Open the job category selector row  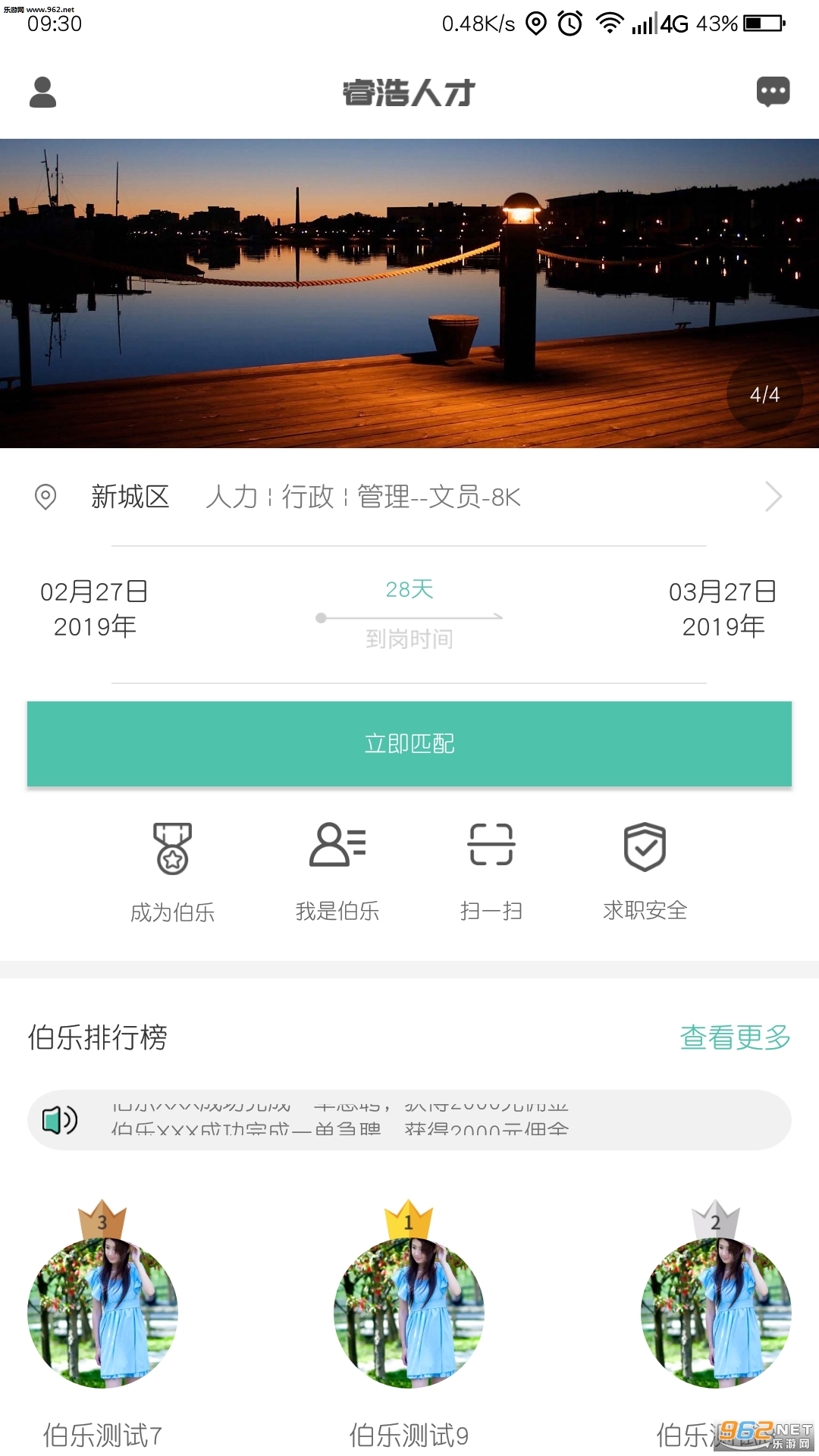[485, 497]
